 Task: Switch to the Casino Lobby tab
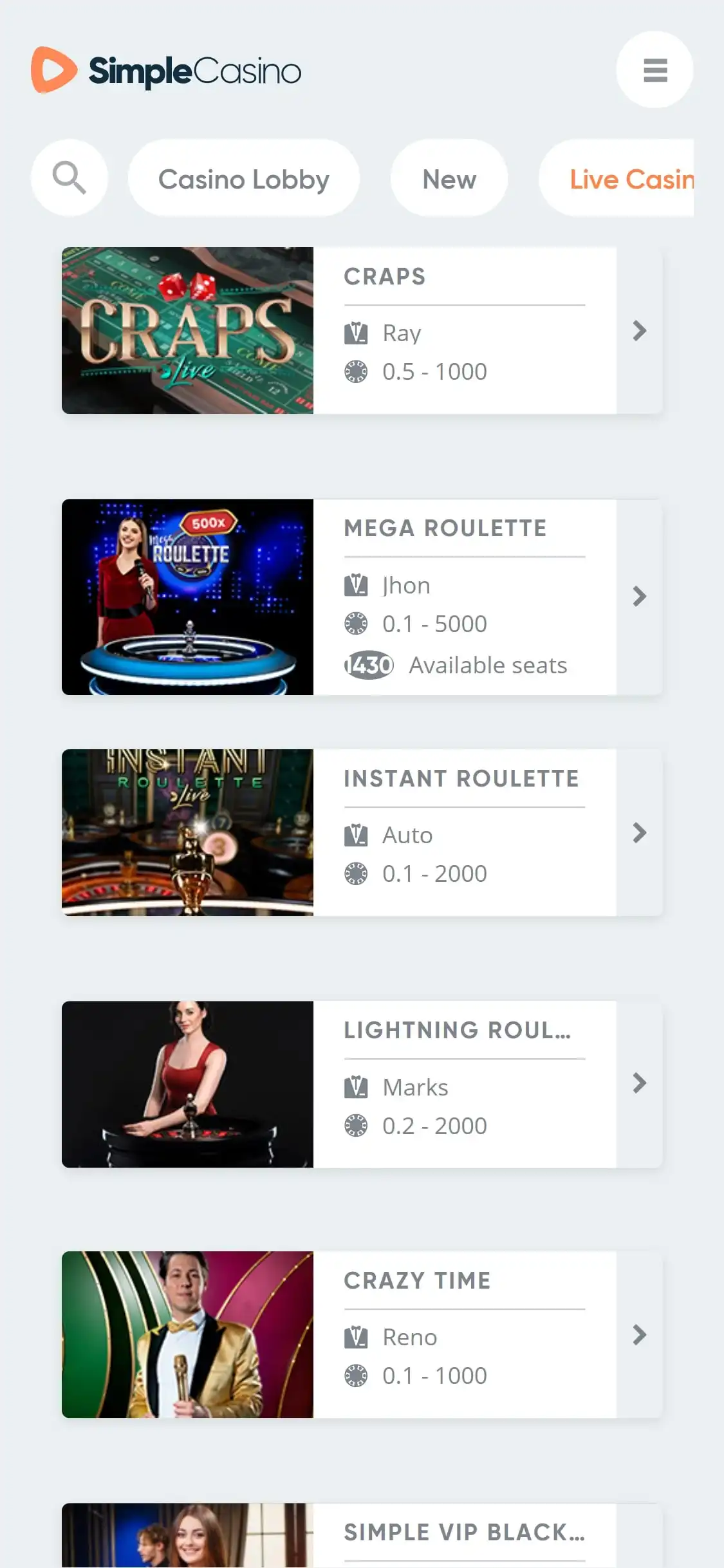click(x=243, y=178)
